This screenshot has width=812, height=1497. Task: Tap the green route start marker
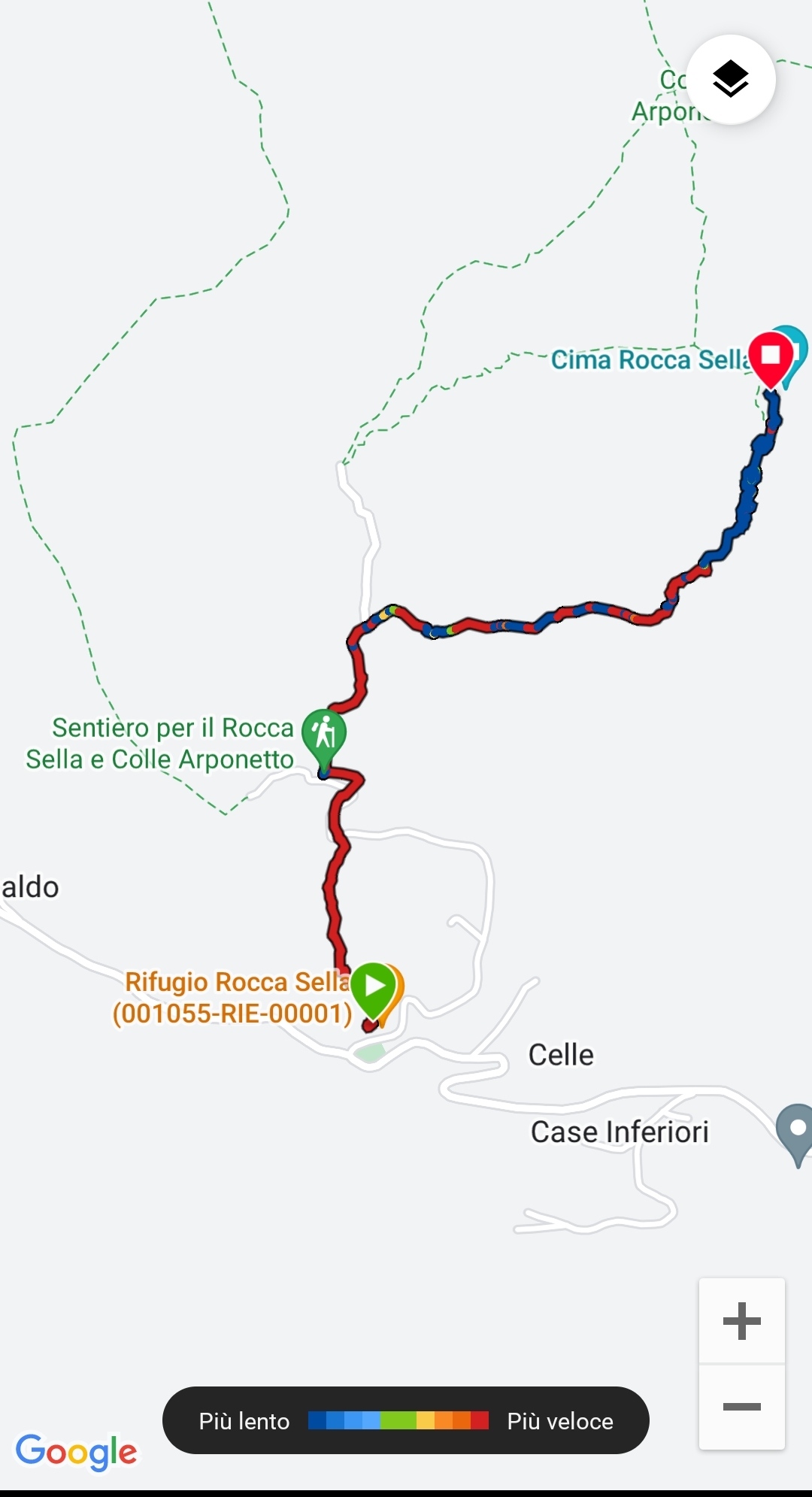coord(373,986)
